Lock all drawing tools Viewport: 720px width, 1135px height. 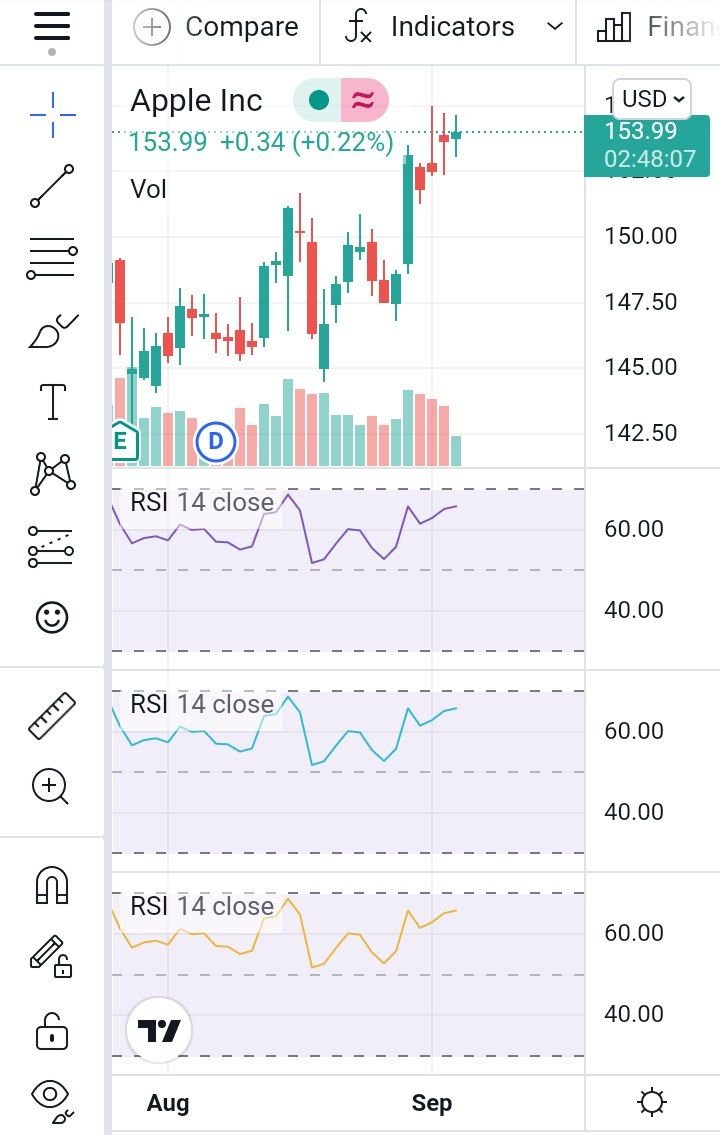52,1029
